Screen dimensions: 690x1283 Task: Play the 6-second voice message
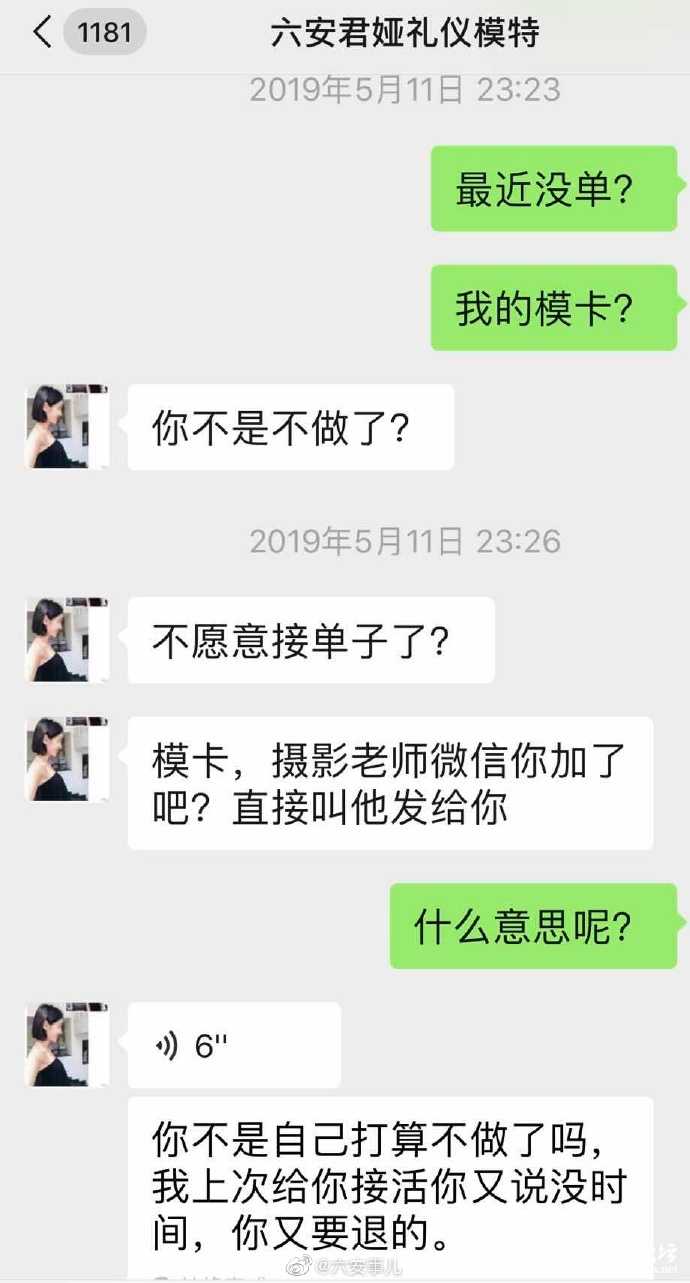pos(233,1046)
